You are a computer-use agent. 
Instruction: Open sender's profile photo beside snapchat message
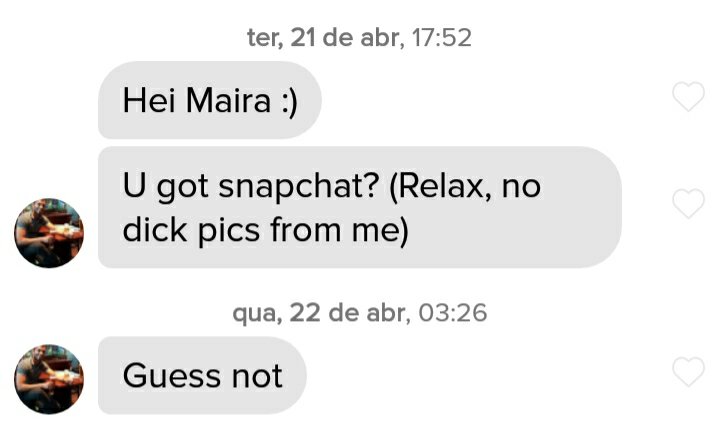pyautogui.click(x=49, y=233)
